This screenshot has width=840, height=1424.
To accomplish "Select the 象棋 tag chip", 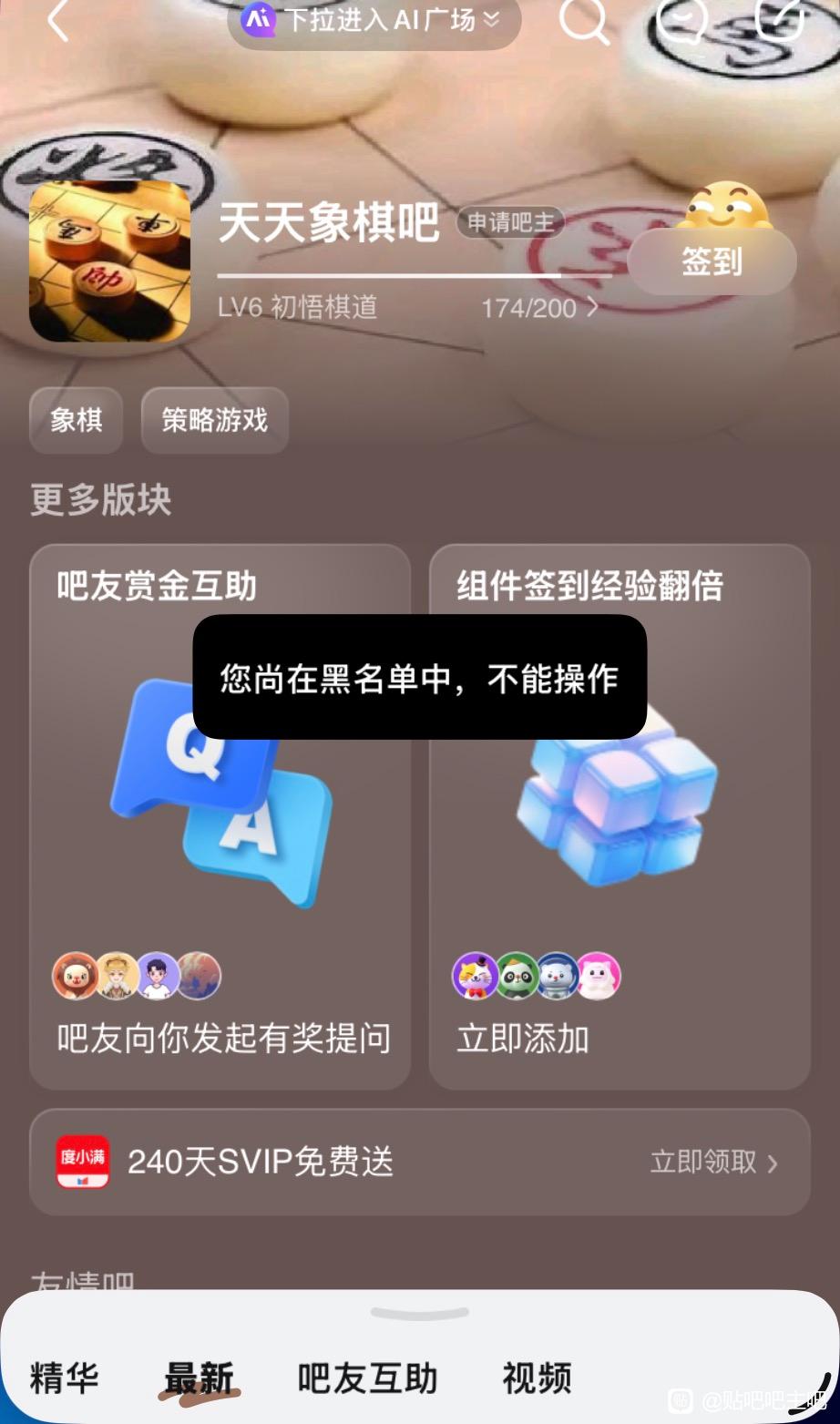I will pyautogui.click(x=77, y=420).
